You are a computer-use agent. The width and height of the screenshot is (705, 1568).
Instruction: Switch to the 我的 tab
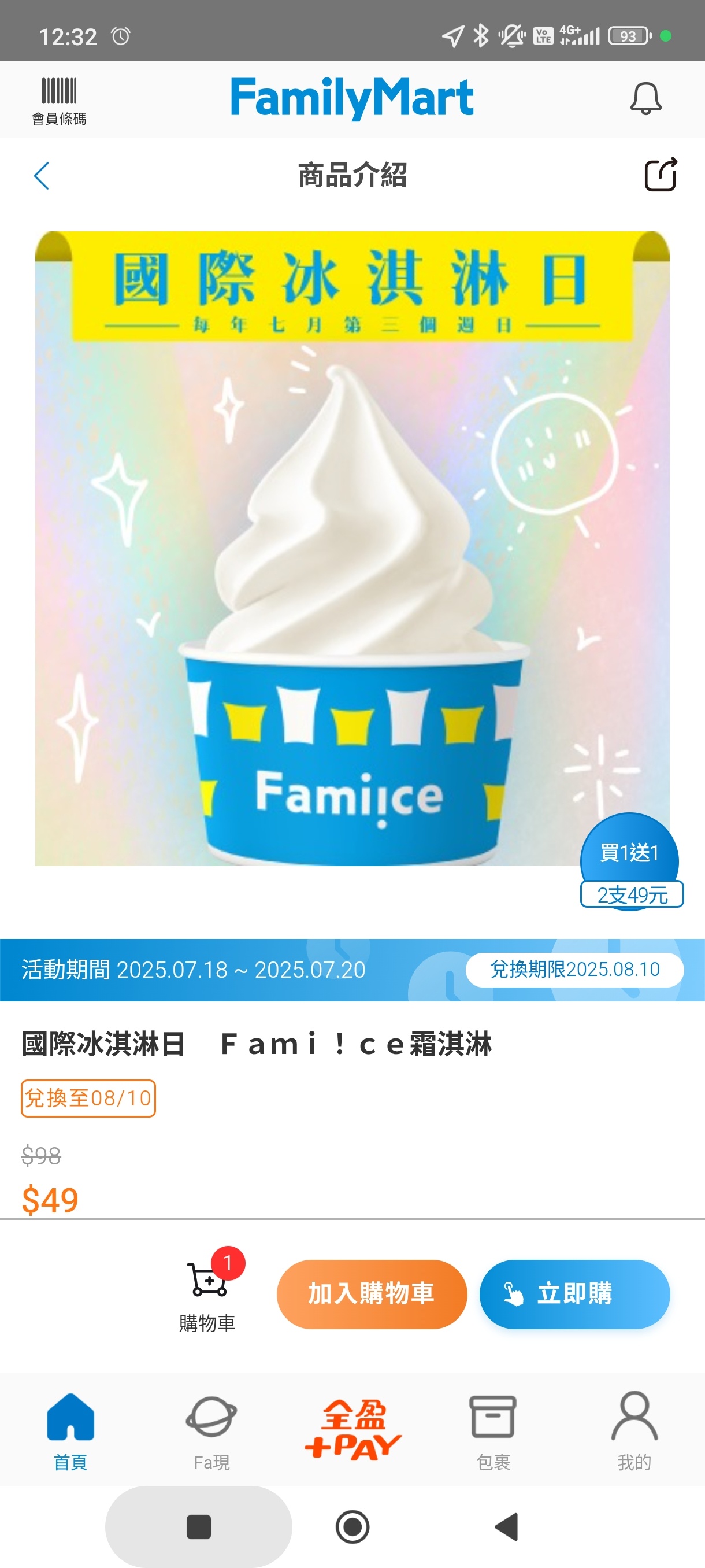coord(634,1430)
